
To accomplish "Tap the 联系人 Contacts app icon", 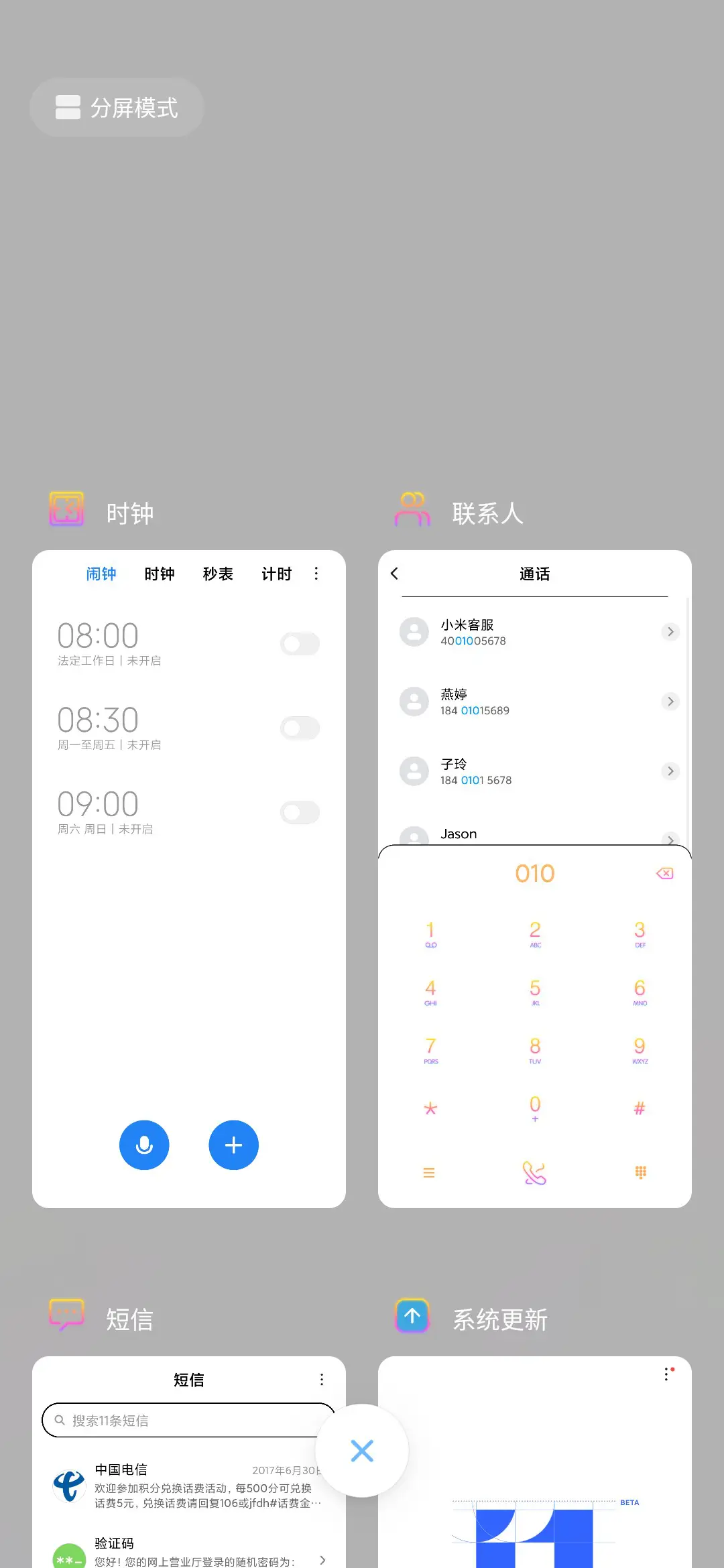I will (411, 509).
